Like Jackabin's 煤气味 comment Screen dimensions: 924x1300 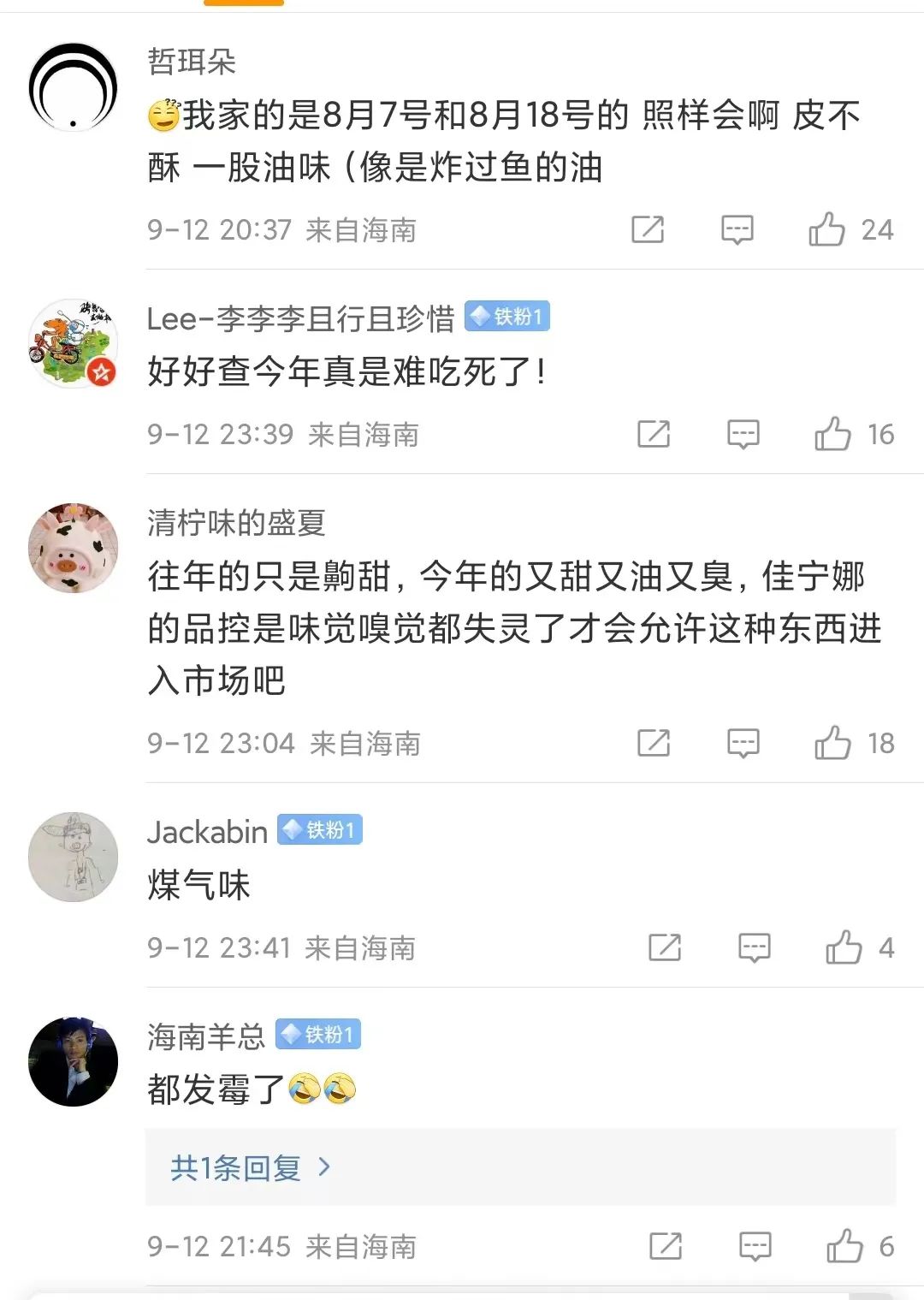click(x=844, y=947)
